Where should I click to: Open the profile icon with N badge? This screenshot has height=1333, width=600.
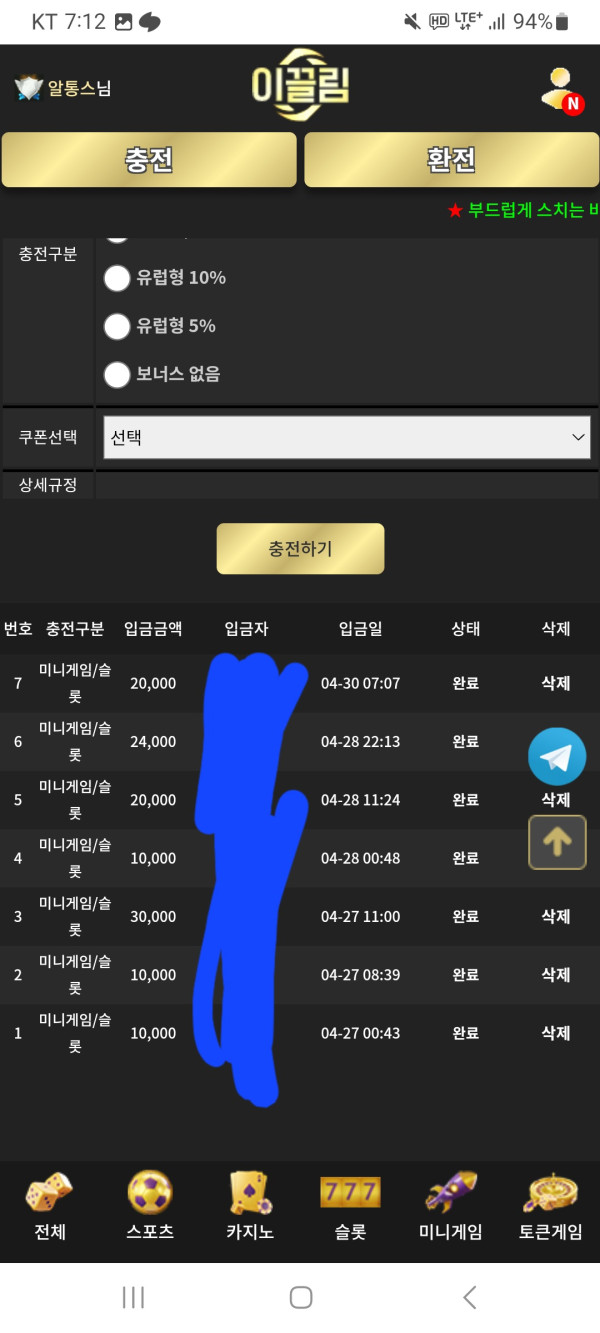click(x=561, y=89)
